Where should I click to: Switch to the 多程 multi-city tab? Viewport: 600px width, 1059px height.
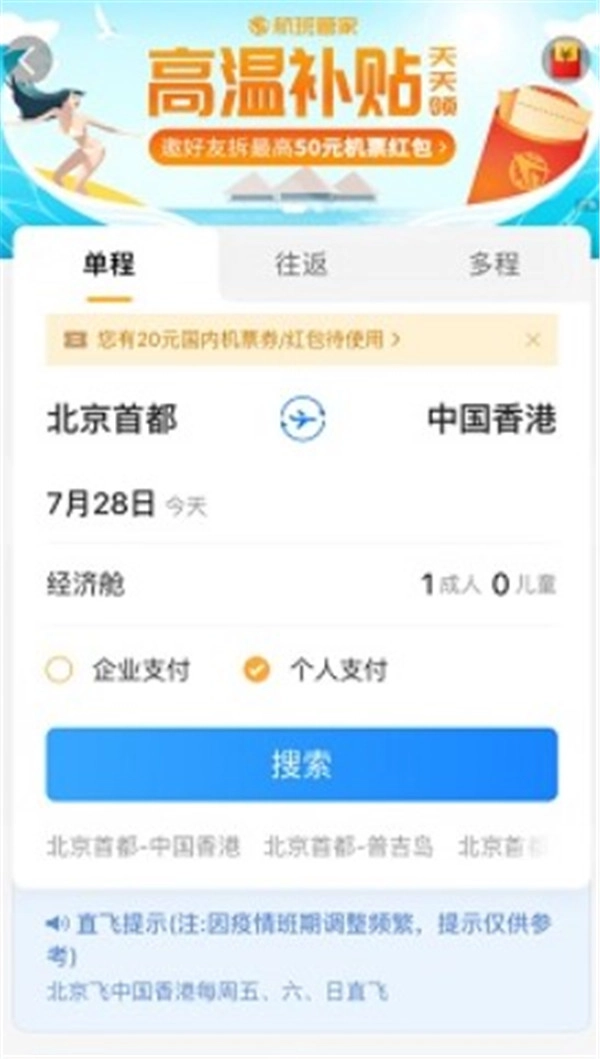click(x=494, y=264)
